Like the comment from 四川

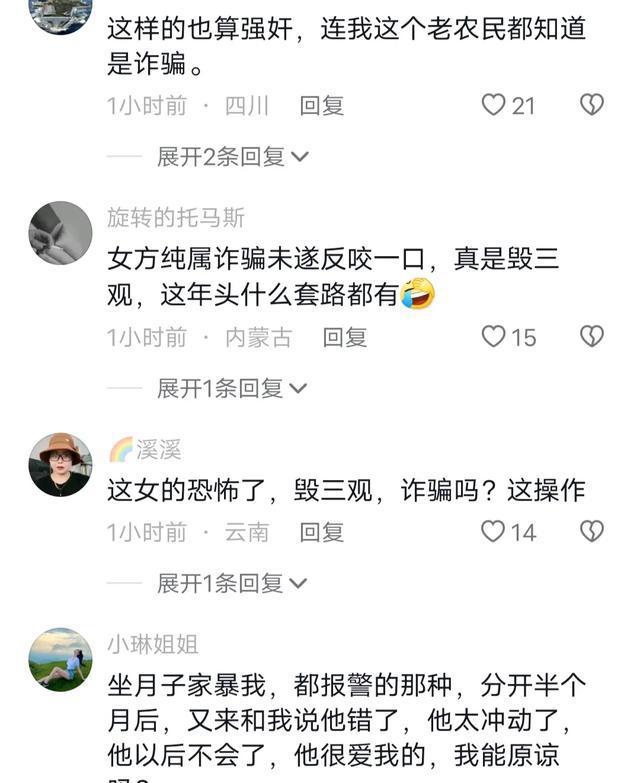pyautogui.click(x=494, y=105)
